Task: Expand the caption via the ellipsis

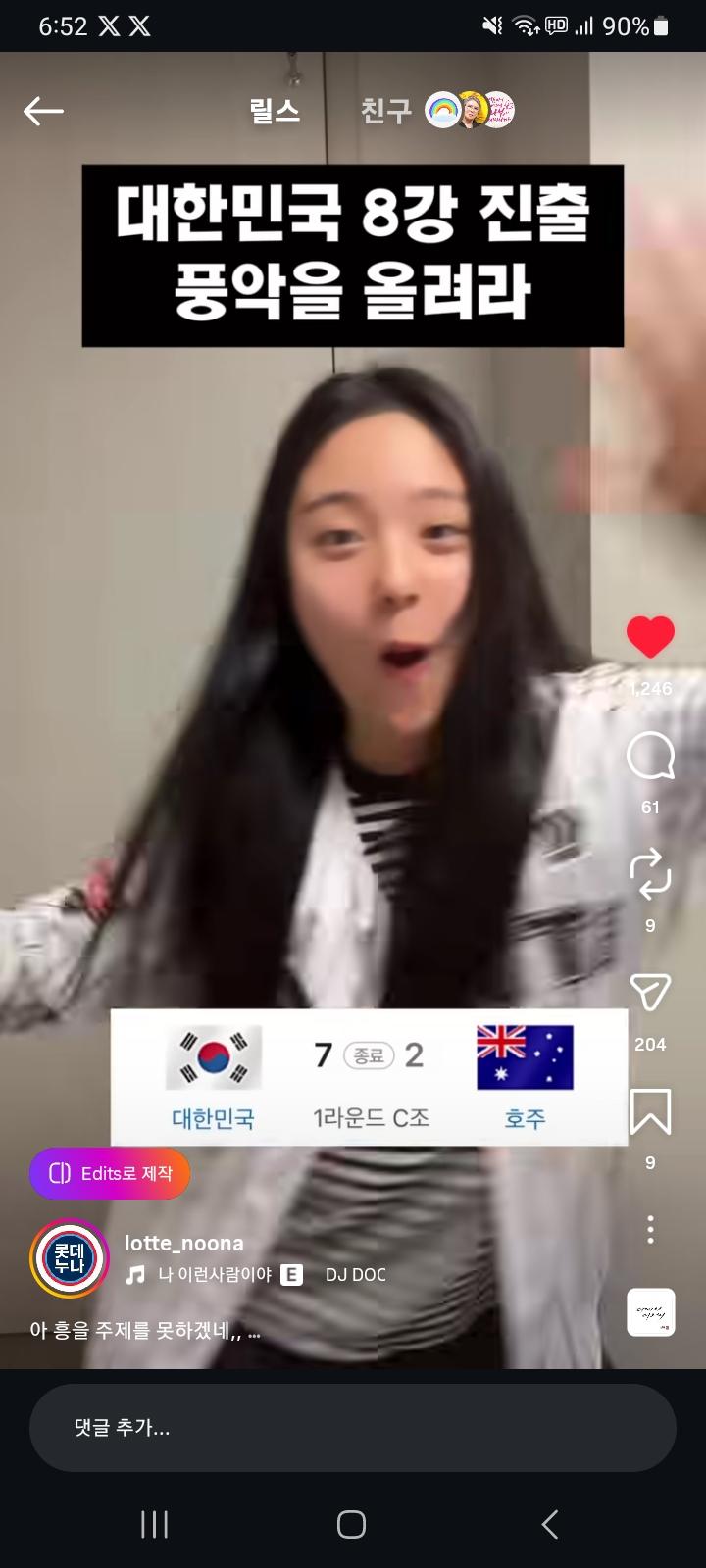Action: pos(256,1334)
